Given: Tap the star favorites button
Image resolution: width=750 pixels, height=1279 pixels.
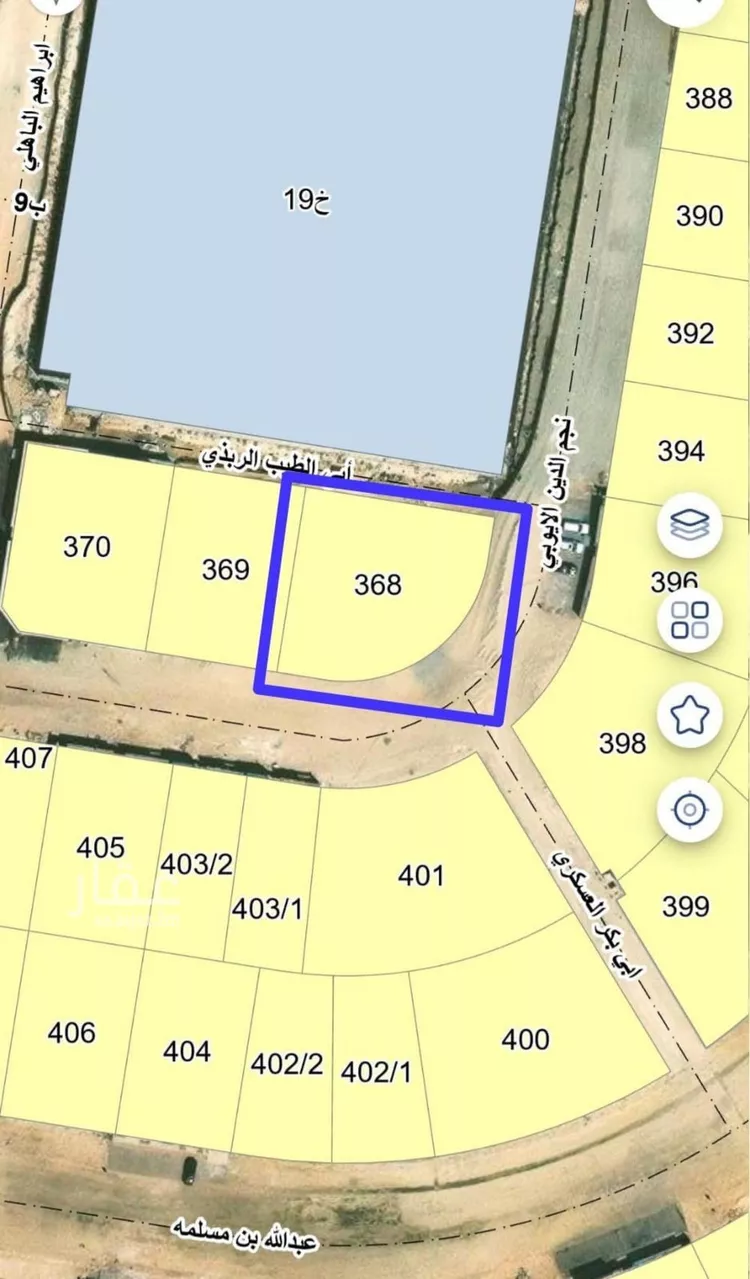Looking at the screenshot, I should point(690,714).
